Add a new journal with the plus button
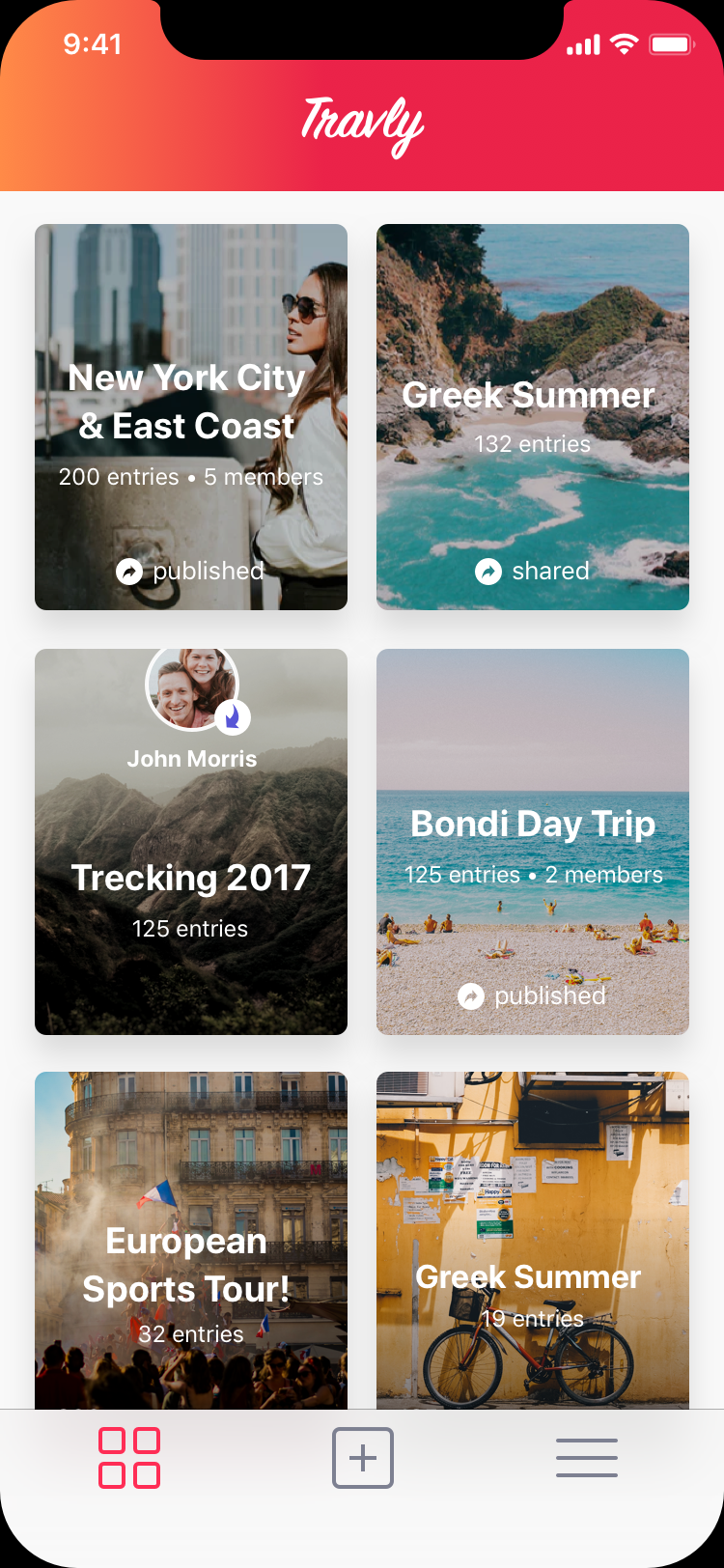The image size is (724, 1568). pos(362,1457)
